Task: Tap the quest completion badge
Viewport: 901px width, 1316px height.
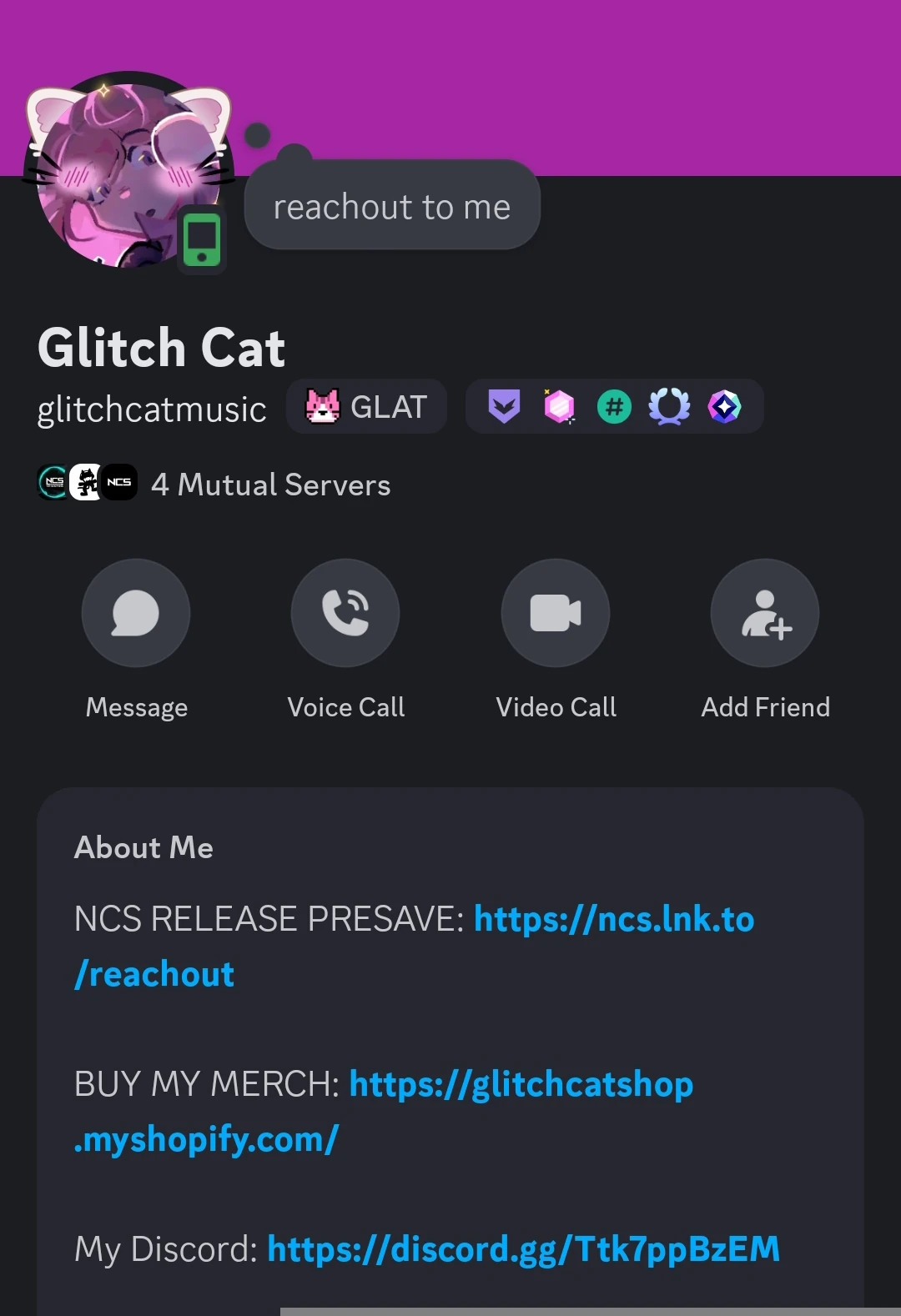Action: point(669,407)
